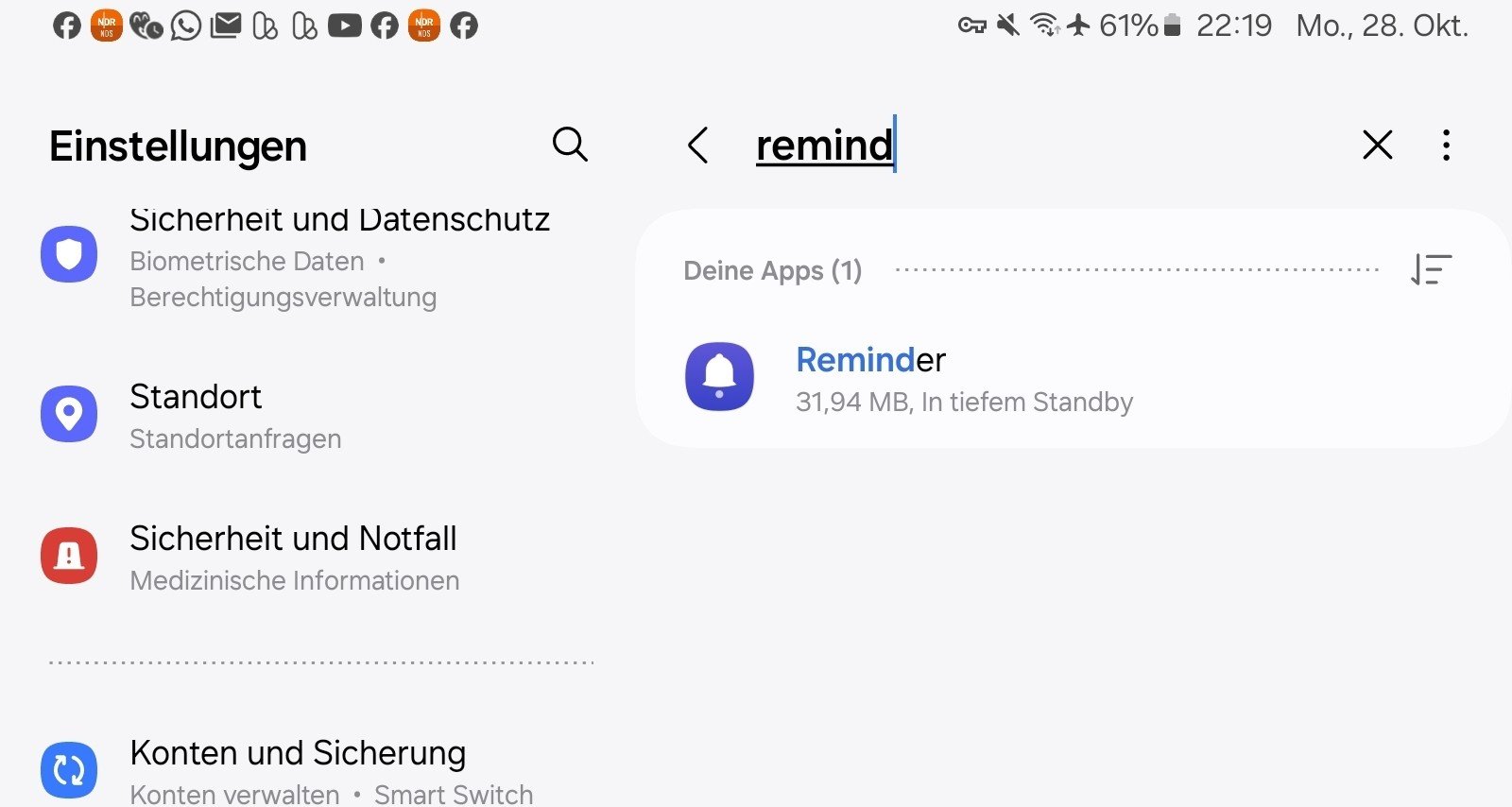This screenshot has height=807, width=1512.
Task: Go back from the search results
Action: [698, 146]
